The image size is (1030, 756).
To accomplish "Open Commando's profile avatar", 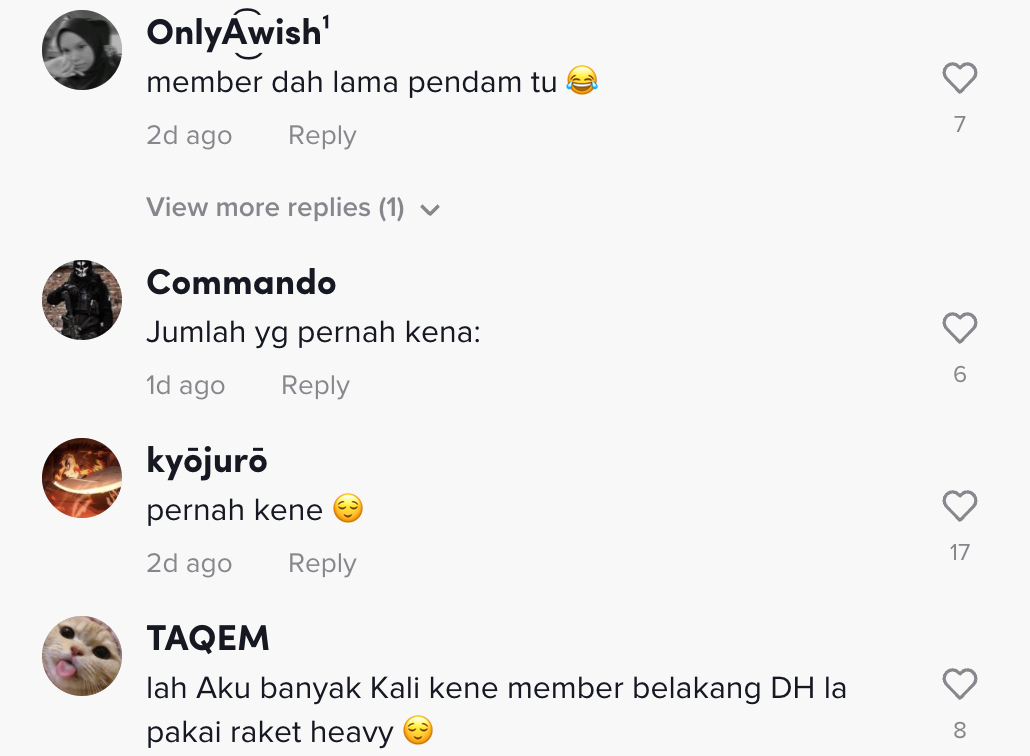I will 82,300.
